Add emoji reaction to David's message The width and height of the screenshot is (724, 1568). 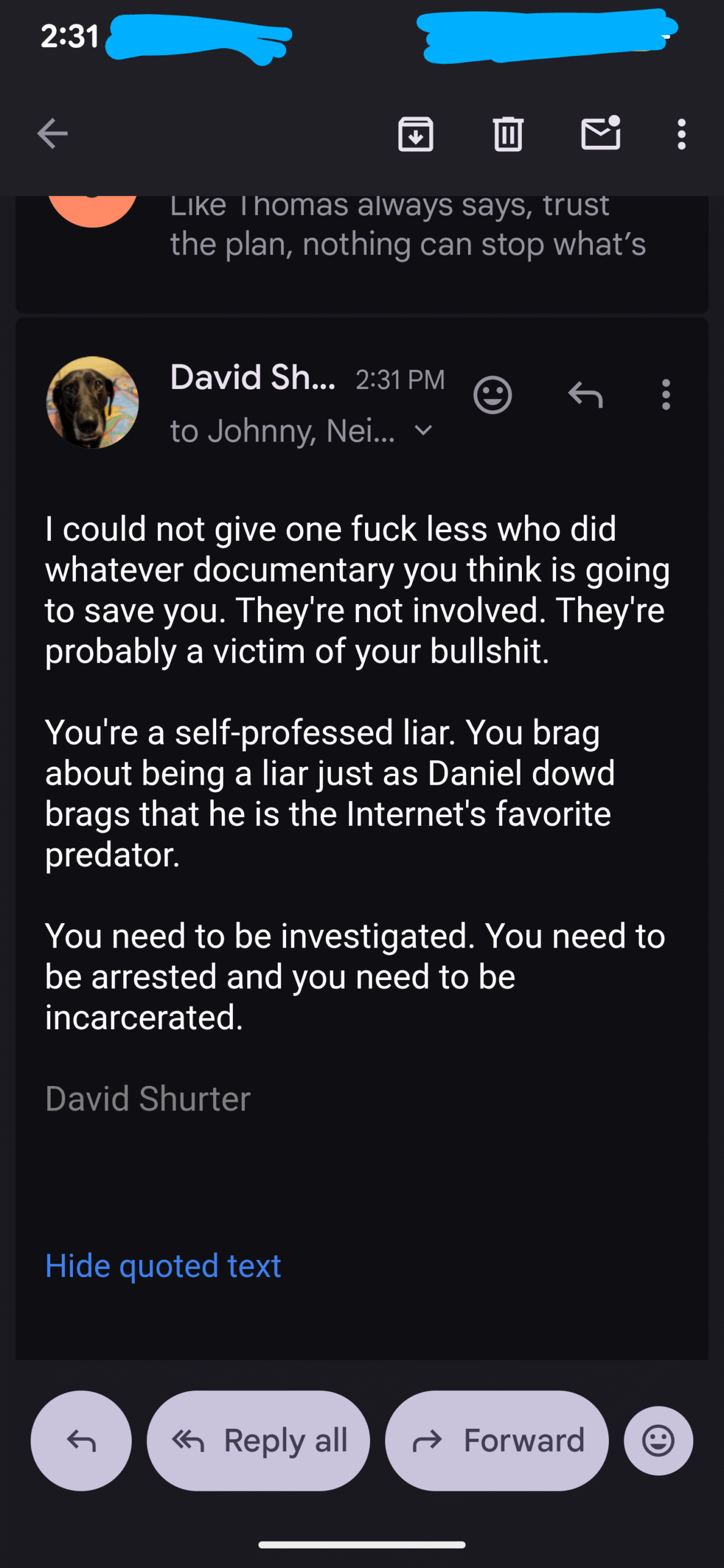tap(492, 395)
